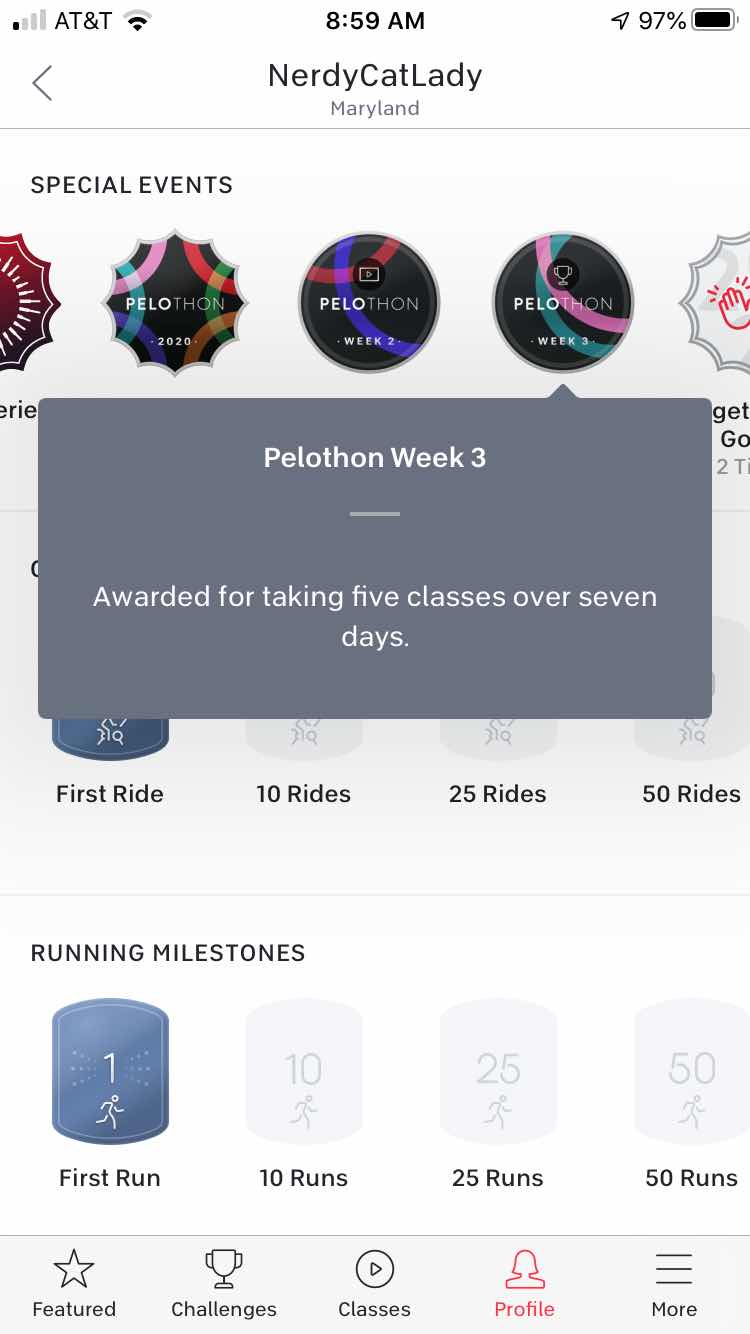The width and height of the screenshot is (750, 1334).
Task: Tap the Pelothon Week 3 badge
Action: click(563, 303)
